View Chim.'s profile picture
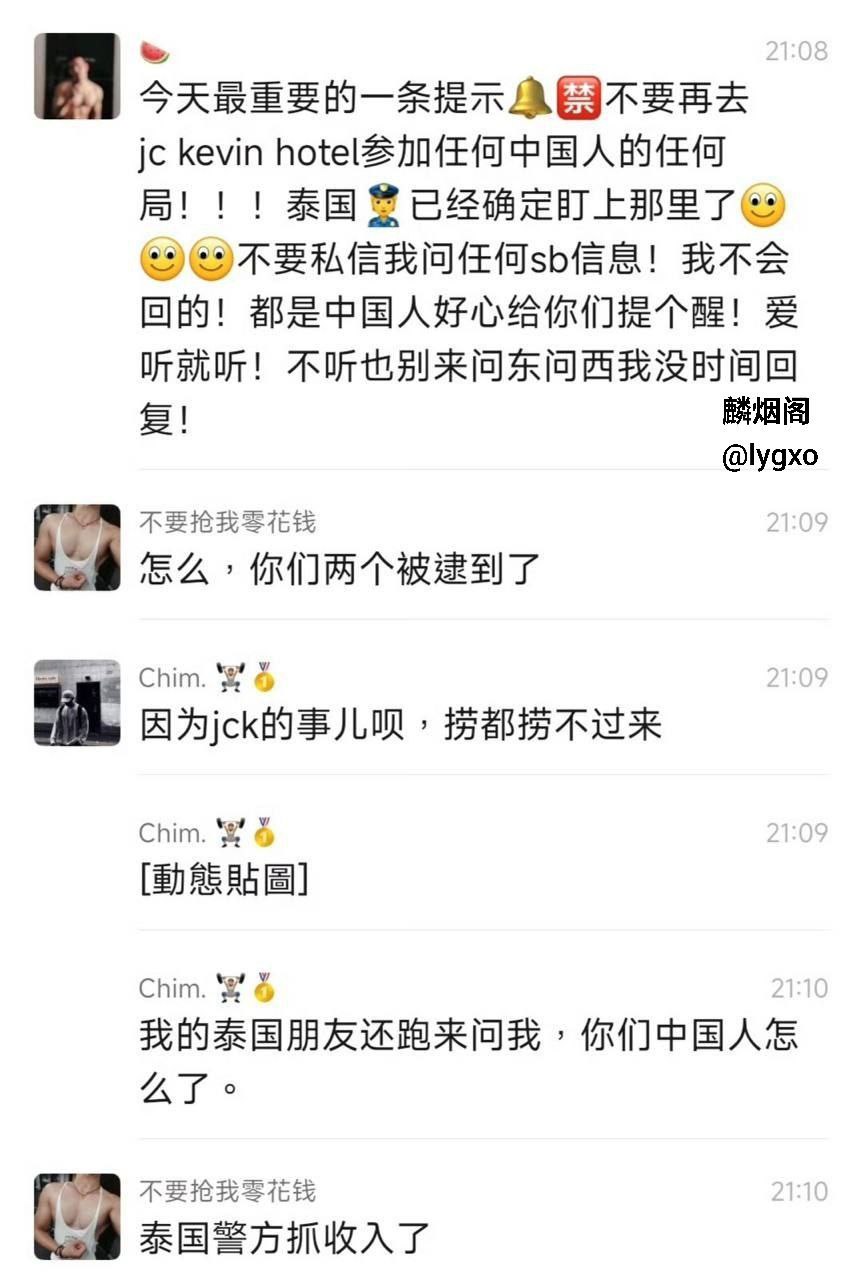Screen dimensions: 863x1280 tap(77, 702)
